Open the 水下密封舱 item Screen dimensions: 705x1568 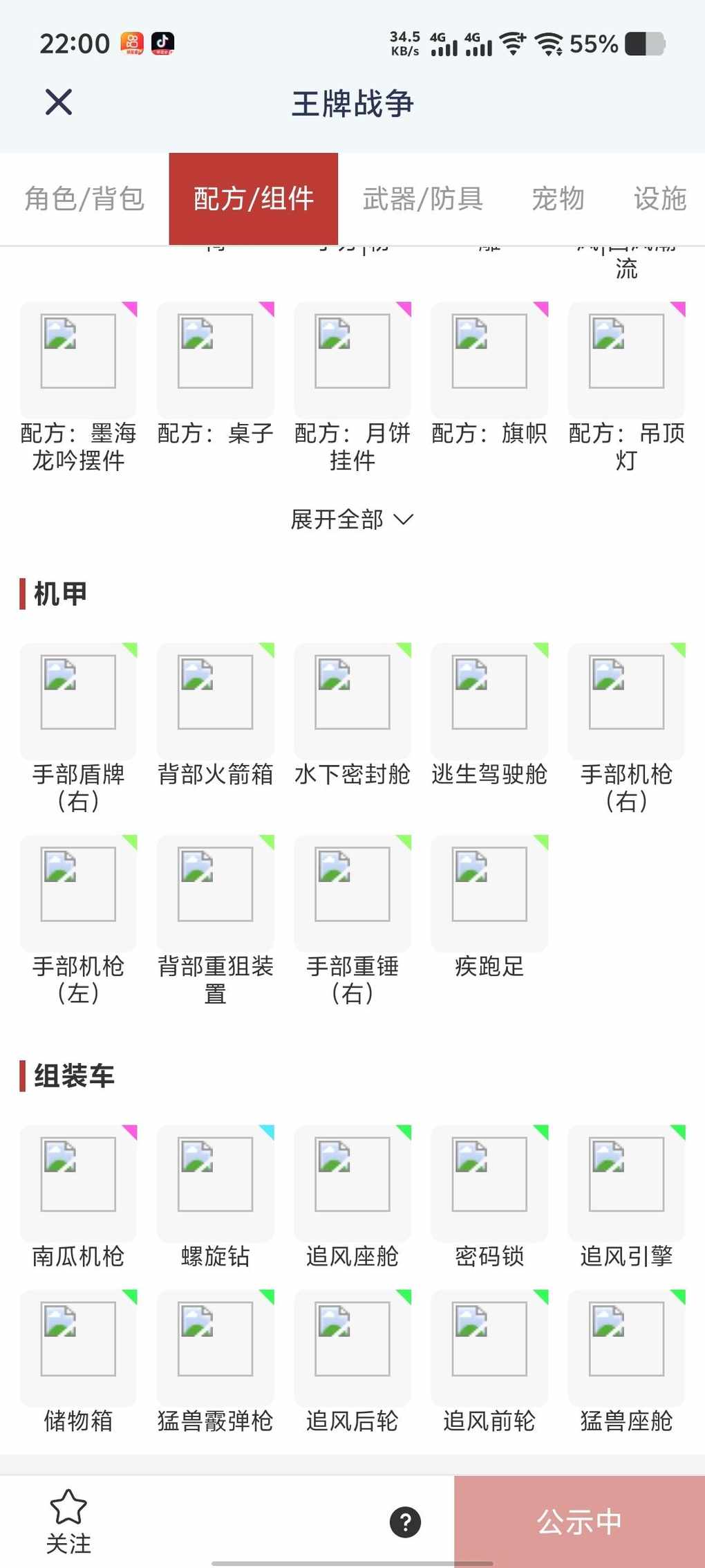352,701
